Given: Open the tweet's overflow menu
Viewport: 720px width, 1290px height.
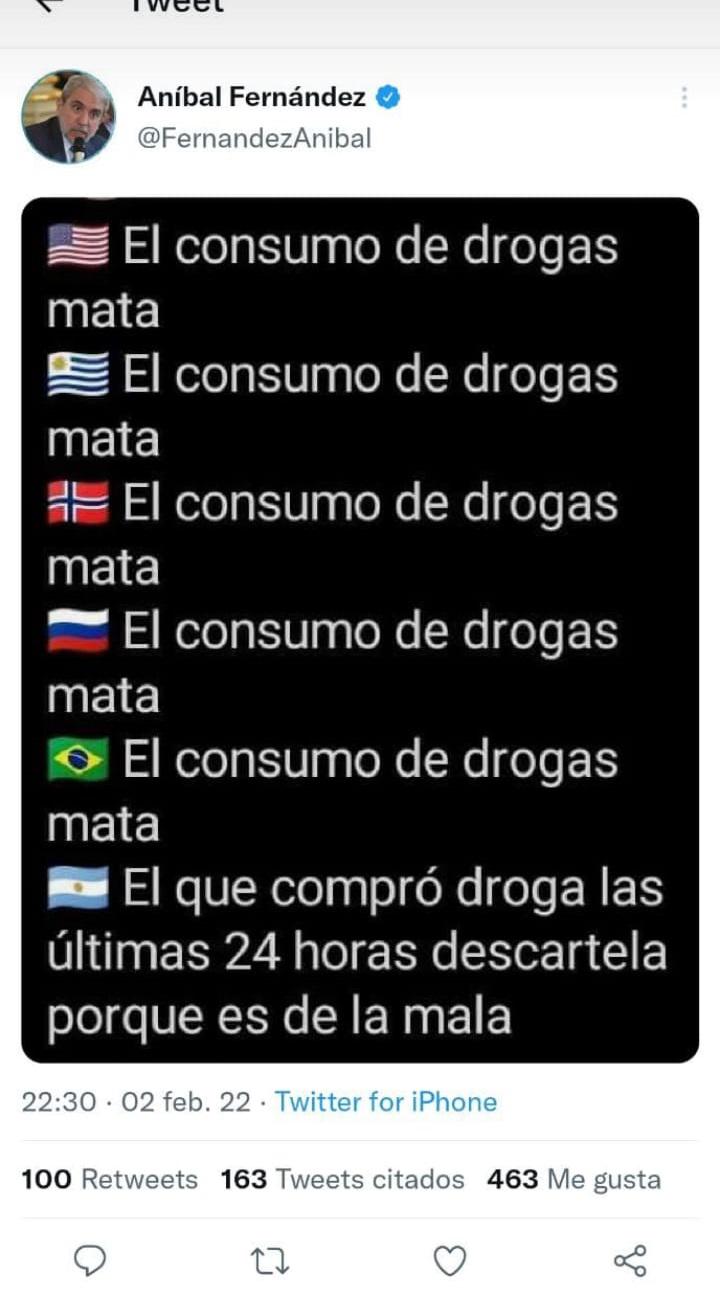Looking at the screenshot, I should pos(684,98).
